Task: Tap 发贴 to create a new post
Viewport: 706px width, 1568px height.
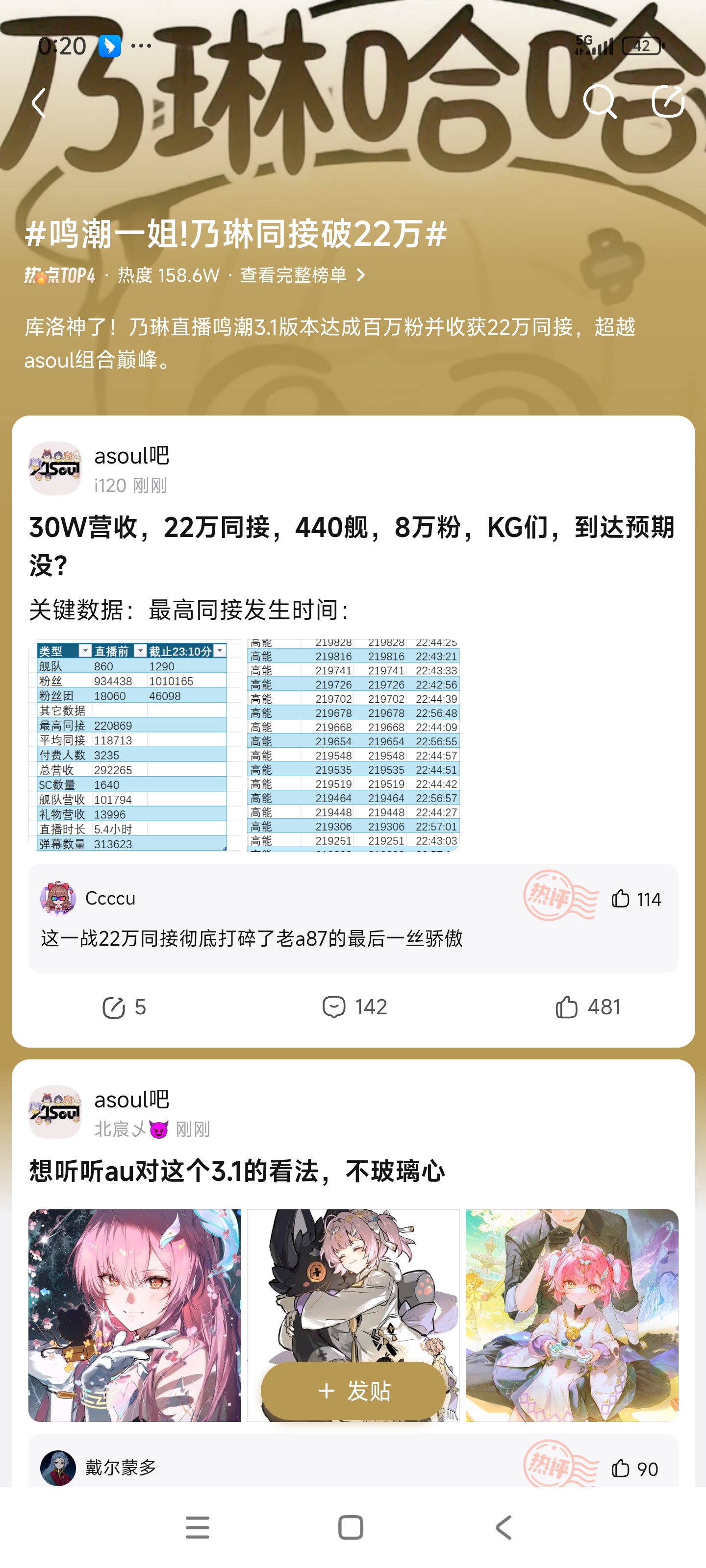Action: click(353, 1391)
